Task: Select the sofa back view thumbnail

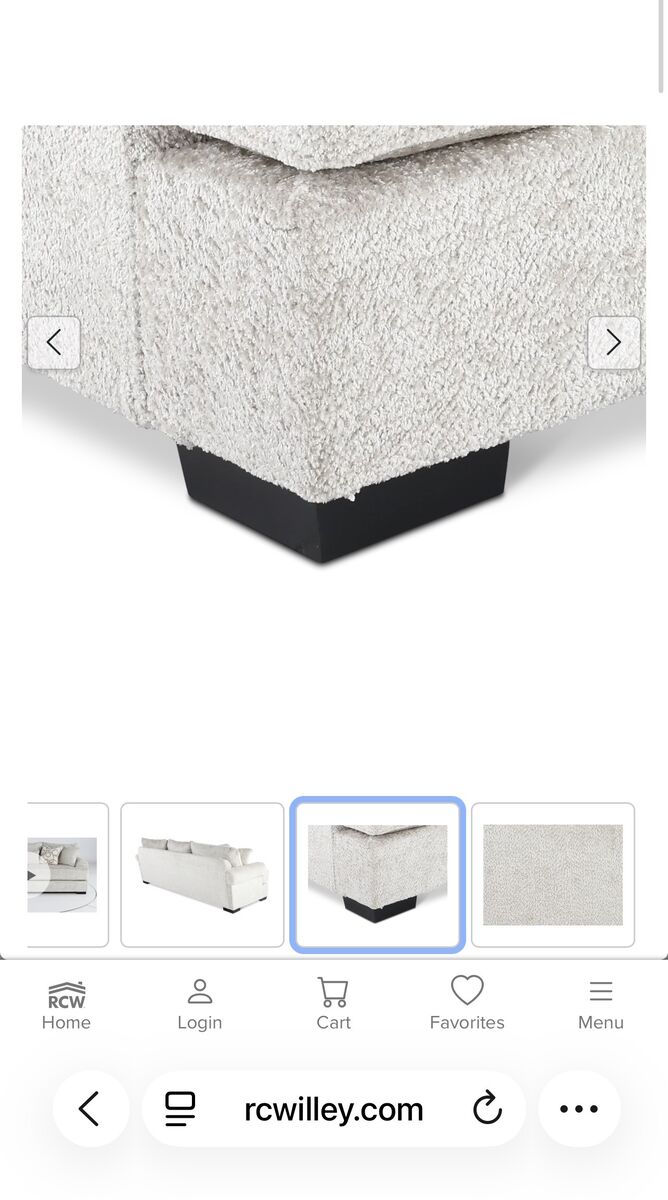Action: point(202,875)
